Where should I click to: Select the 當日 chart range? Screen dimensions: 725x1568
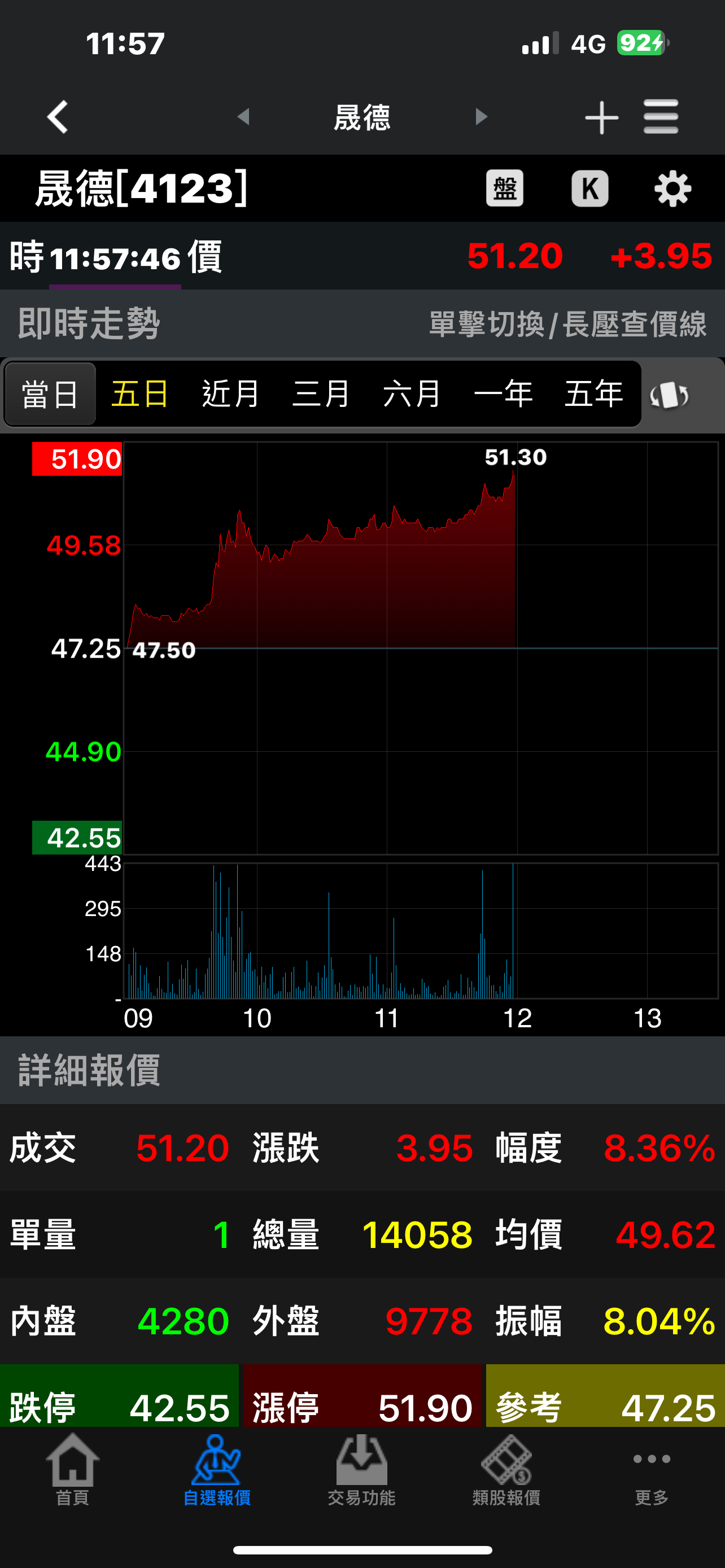click(x=50, y=394)
